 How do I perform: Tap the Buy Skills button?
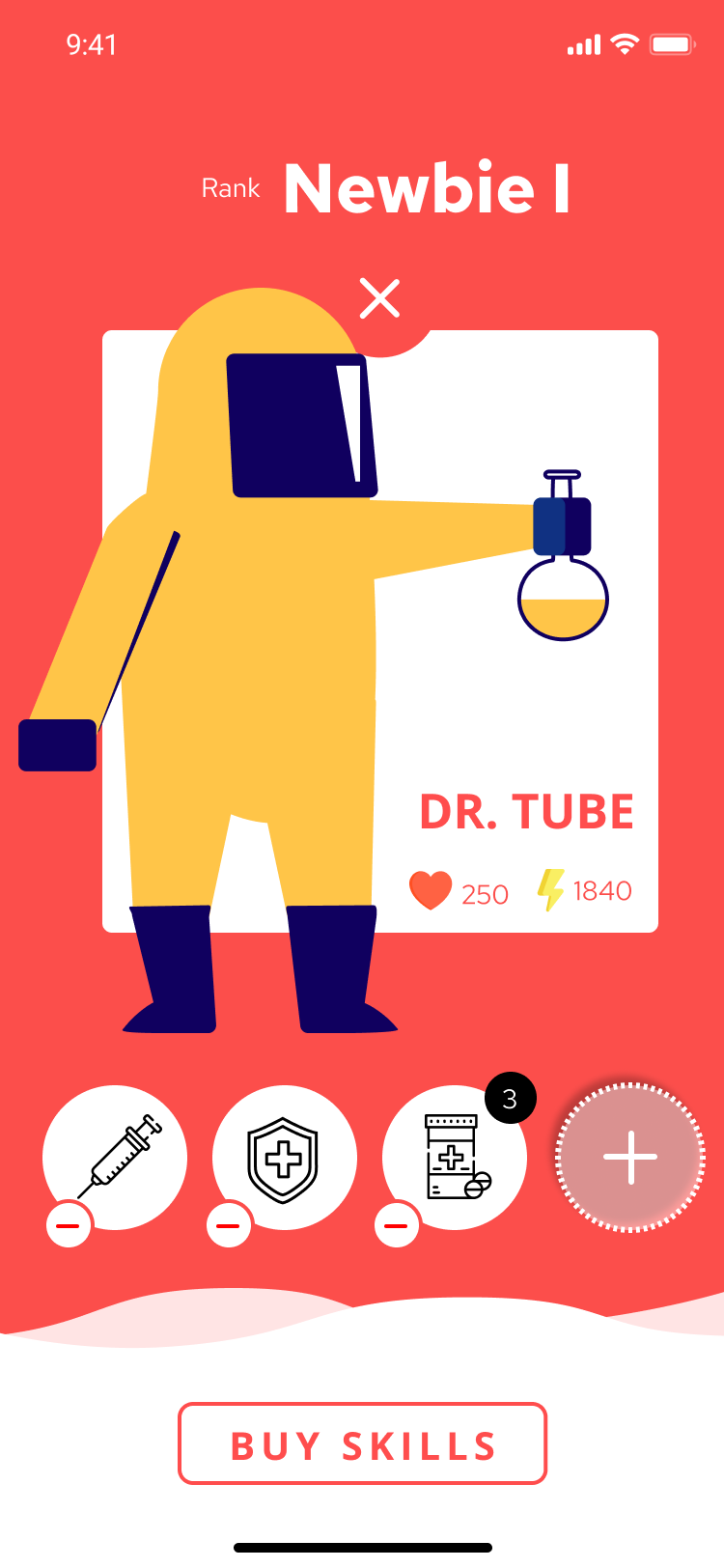click(363, 1443)
